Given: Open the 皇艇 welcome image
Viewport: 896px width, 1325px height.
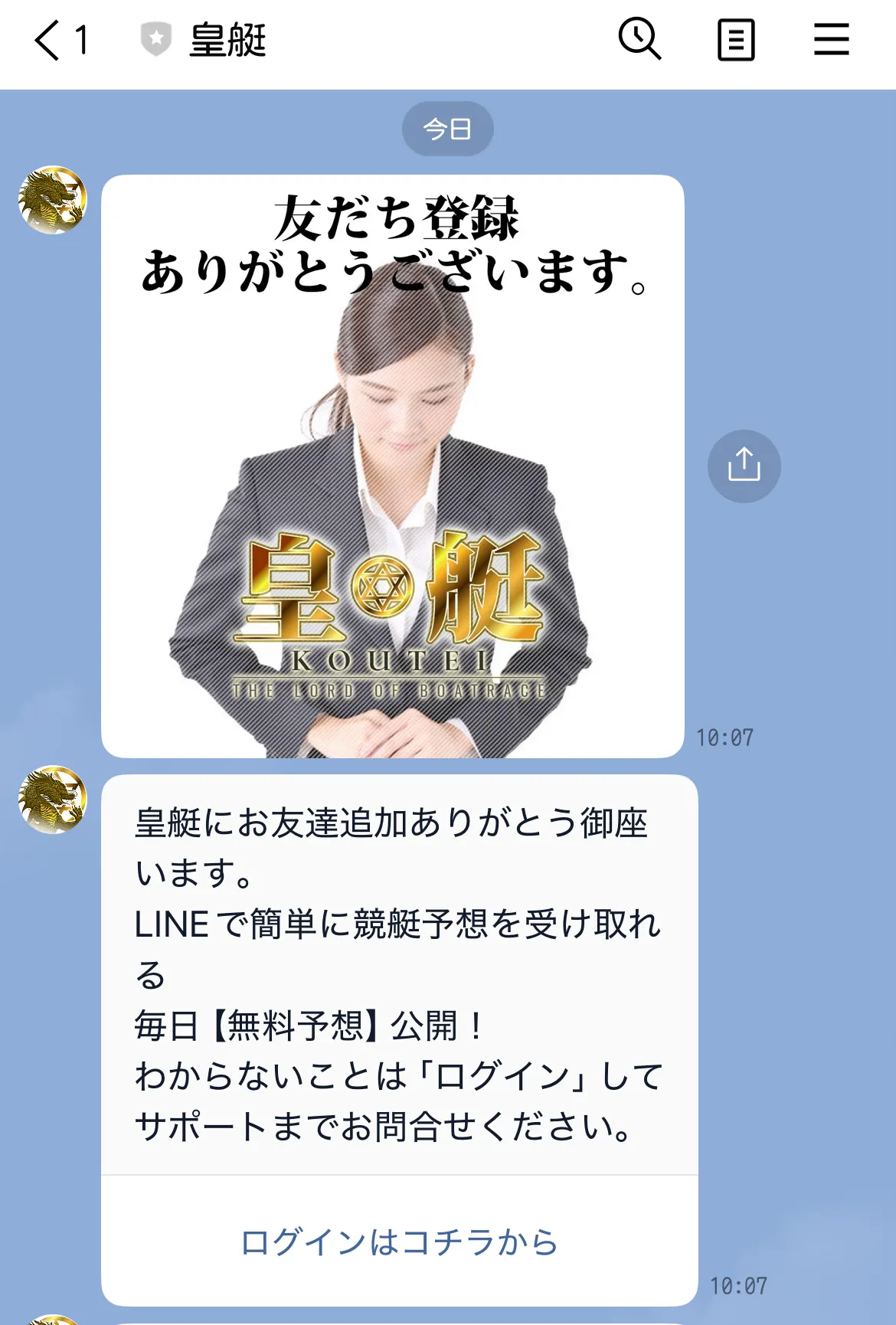Looking at the screenshot, I should 392,466.
